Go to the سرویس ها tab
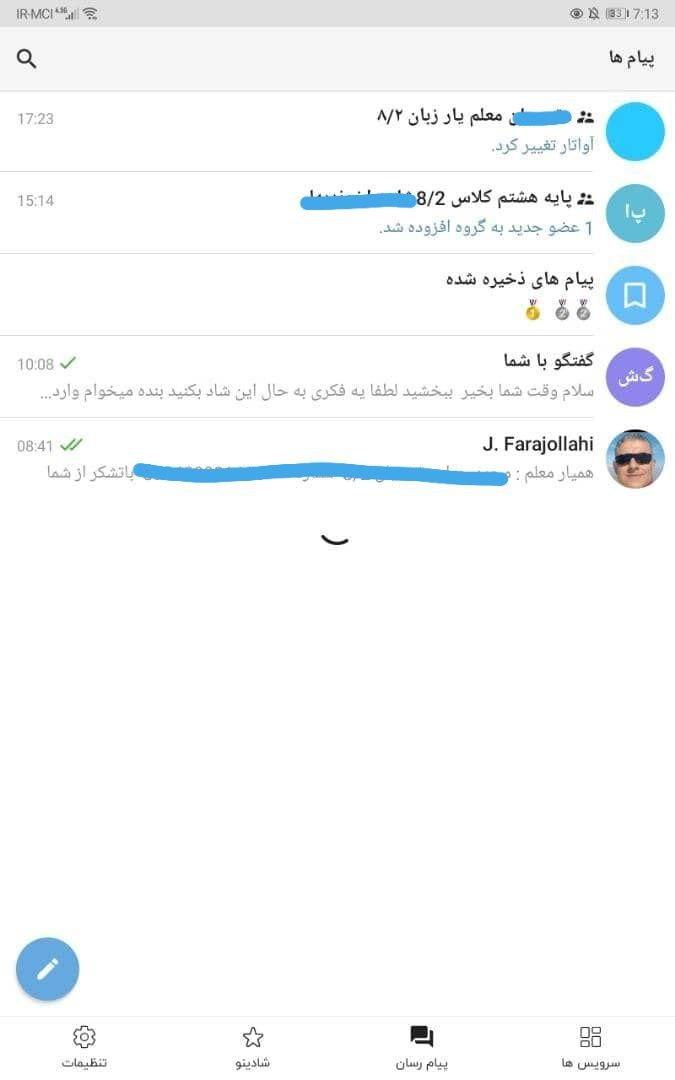 (x=591, y=1046)
